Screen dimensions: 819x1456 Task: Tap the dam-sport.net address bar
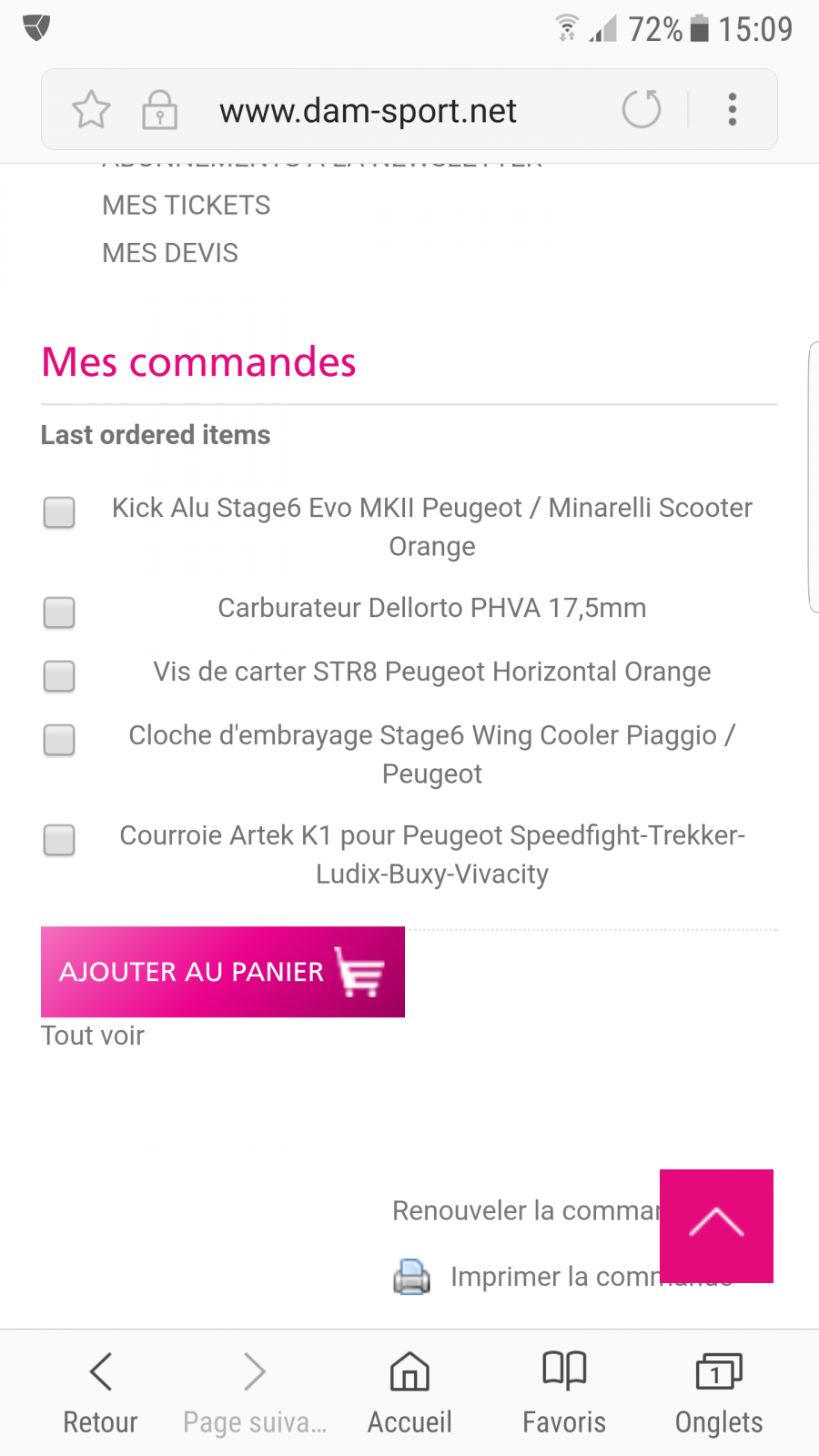point(368,111)
